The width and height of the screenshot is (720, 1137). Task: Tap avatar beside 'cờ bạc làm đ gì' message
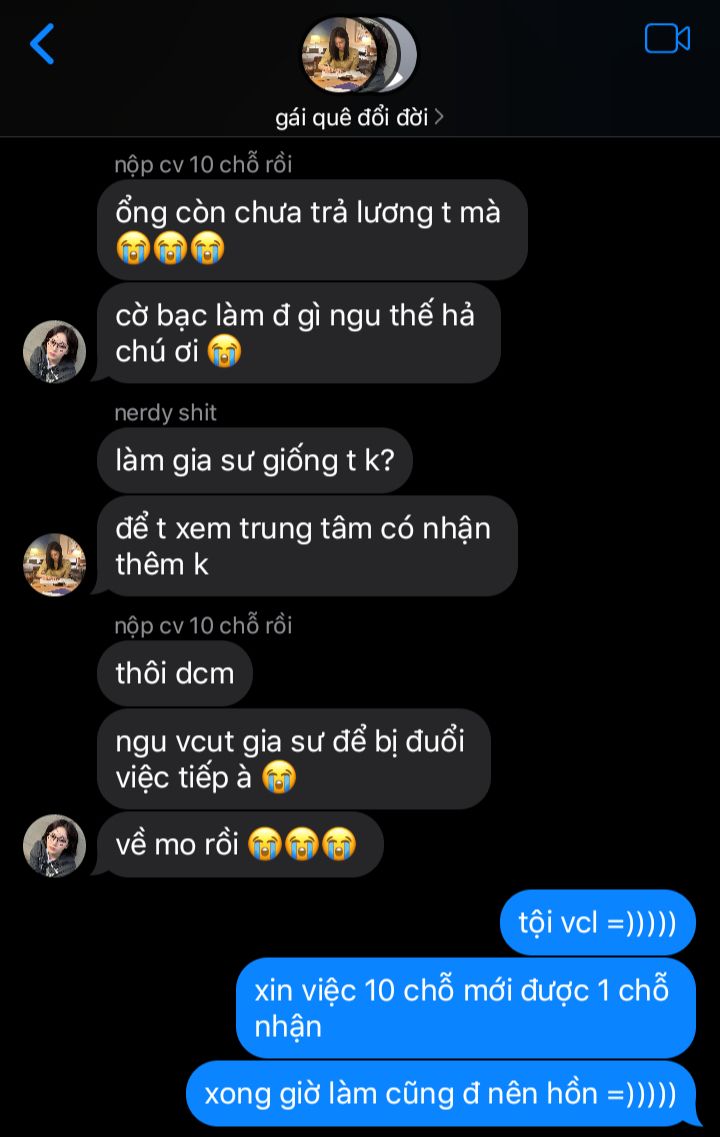click(54, 352)
